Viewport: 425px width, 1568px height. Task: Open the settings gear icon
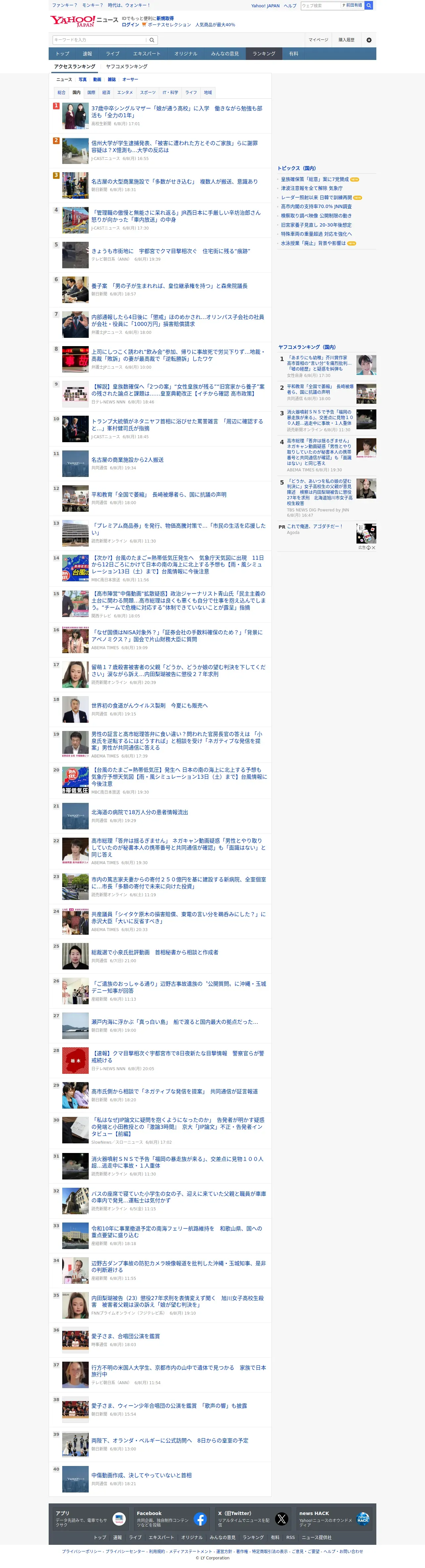tap(368, 40)
